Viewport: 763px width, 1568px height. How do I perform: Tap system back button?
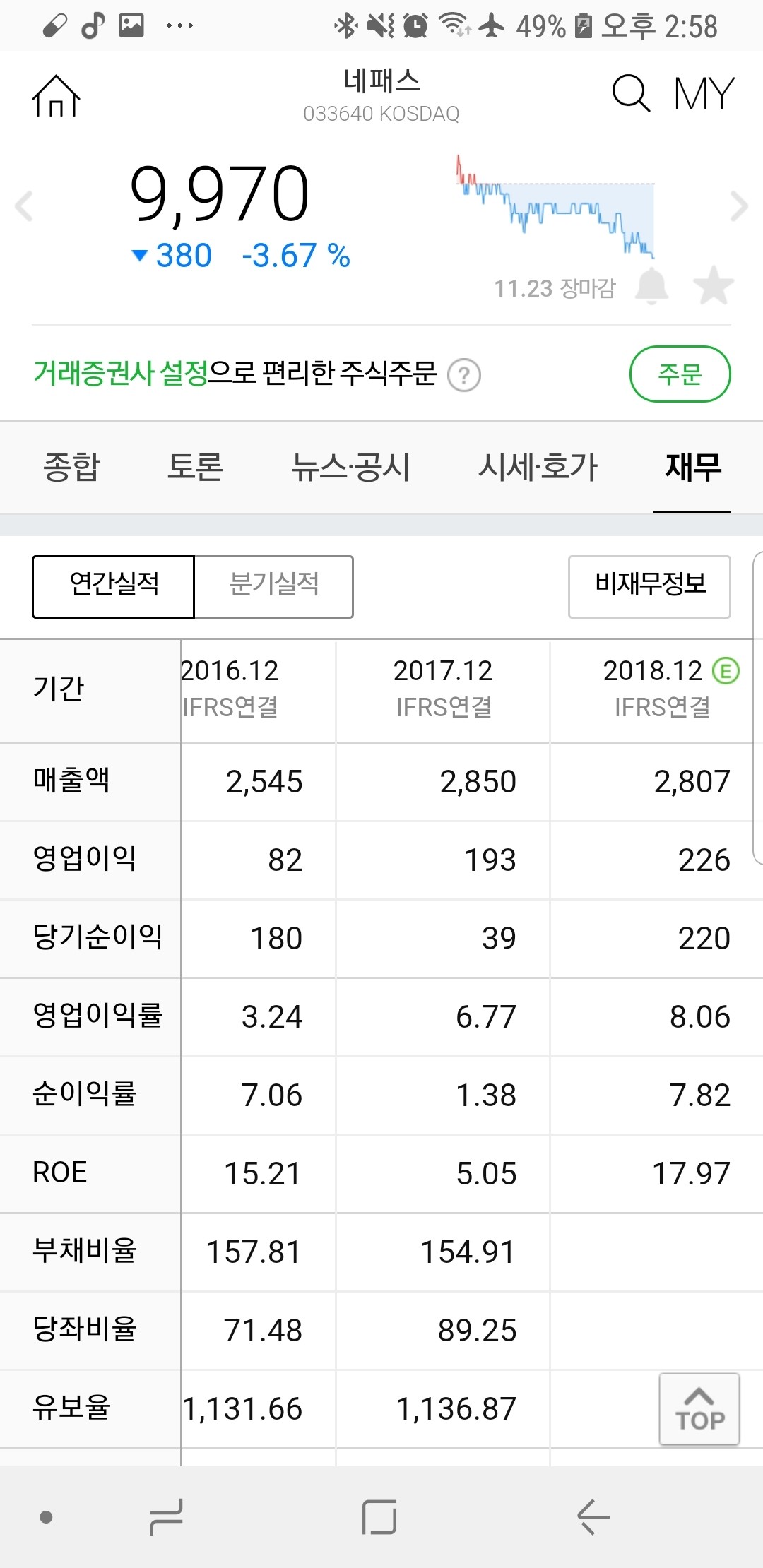coord(593,1516)
